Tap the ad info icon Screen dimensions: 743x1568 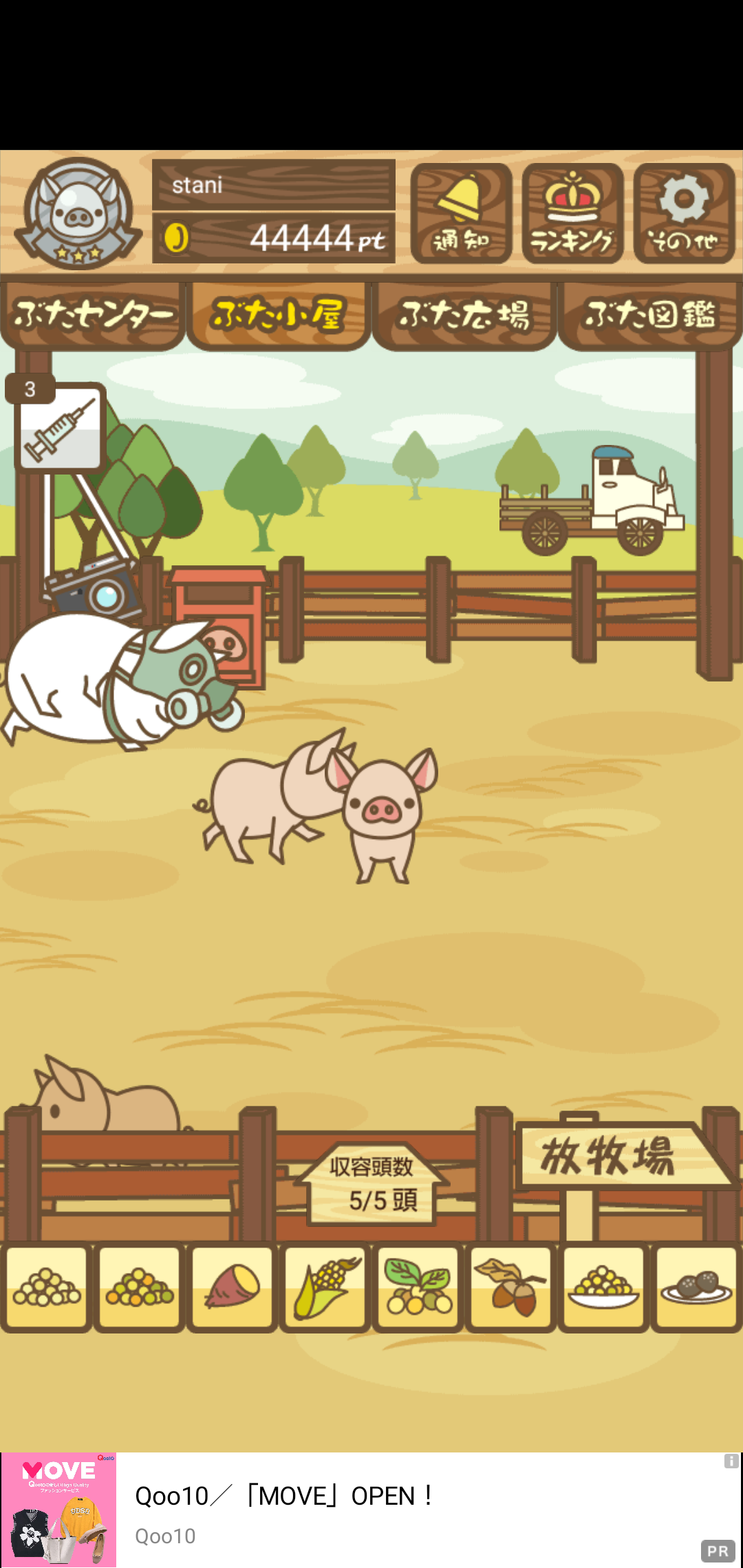(x=731, y=1461)
